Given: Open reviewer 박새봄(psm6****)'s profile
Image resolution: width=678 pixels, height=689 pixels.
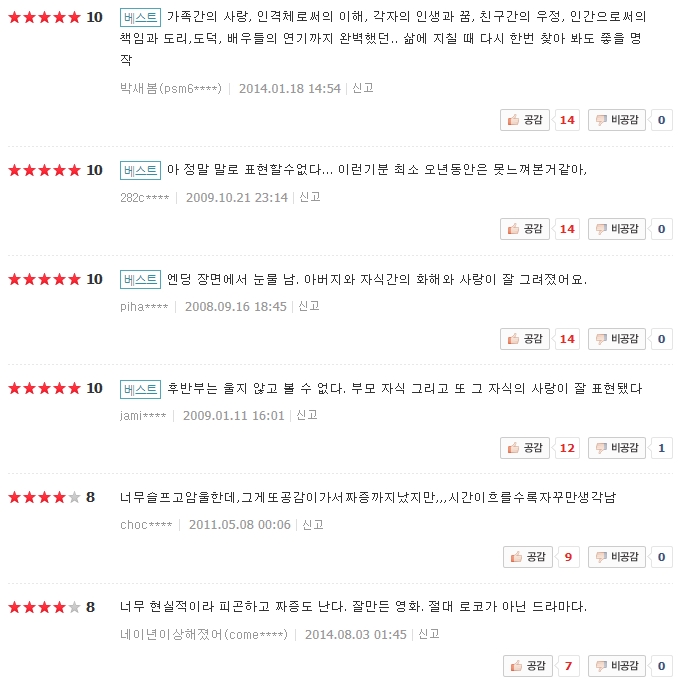Looking at the screenshot, I should [x=170, y=88].
